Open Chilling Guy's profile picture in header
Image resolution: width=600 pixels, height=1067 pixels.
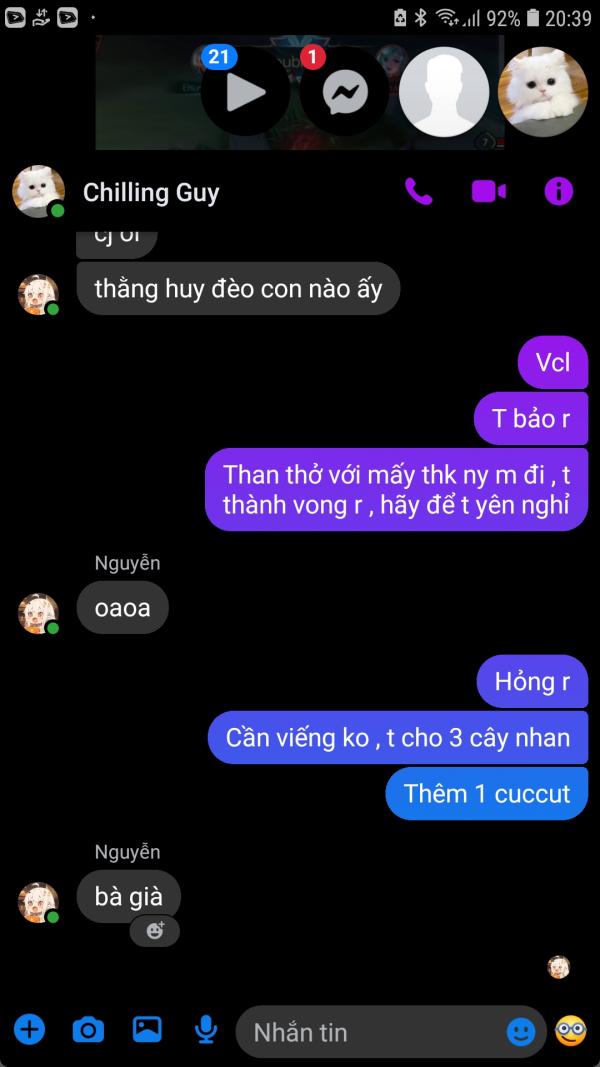coord(38,191)
